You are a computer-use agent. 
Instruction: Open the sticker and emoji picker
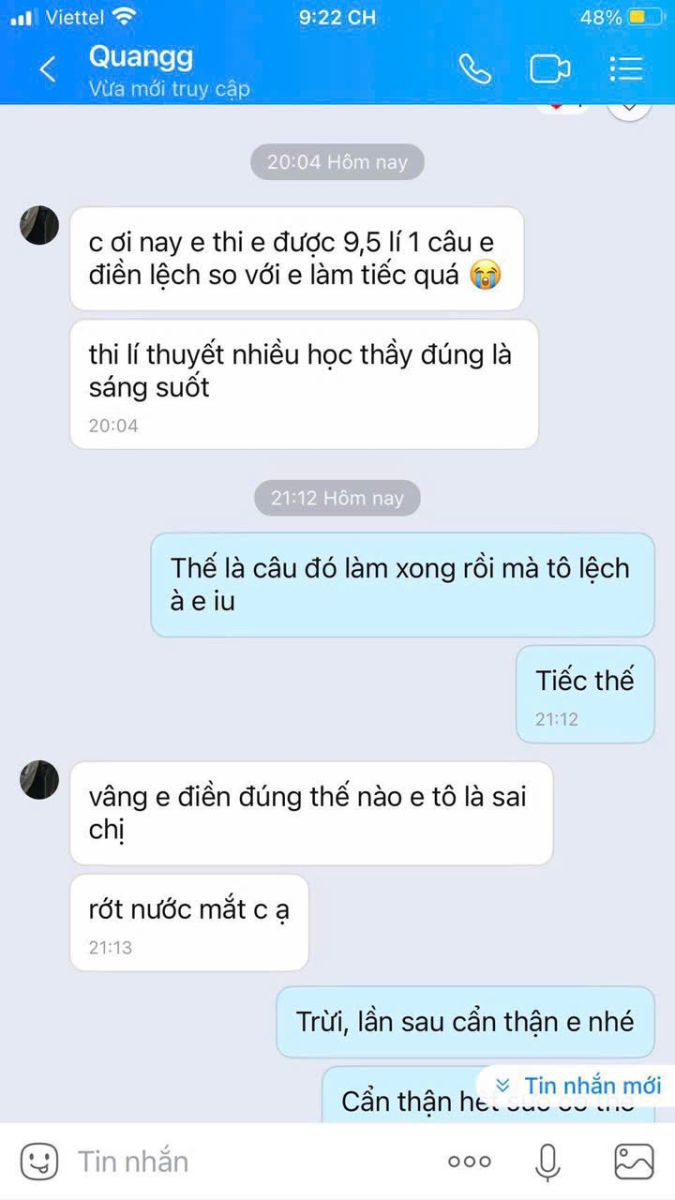[x=39, y=1161]
